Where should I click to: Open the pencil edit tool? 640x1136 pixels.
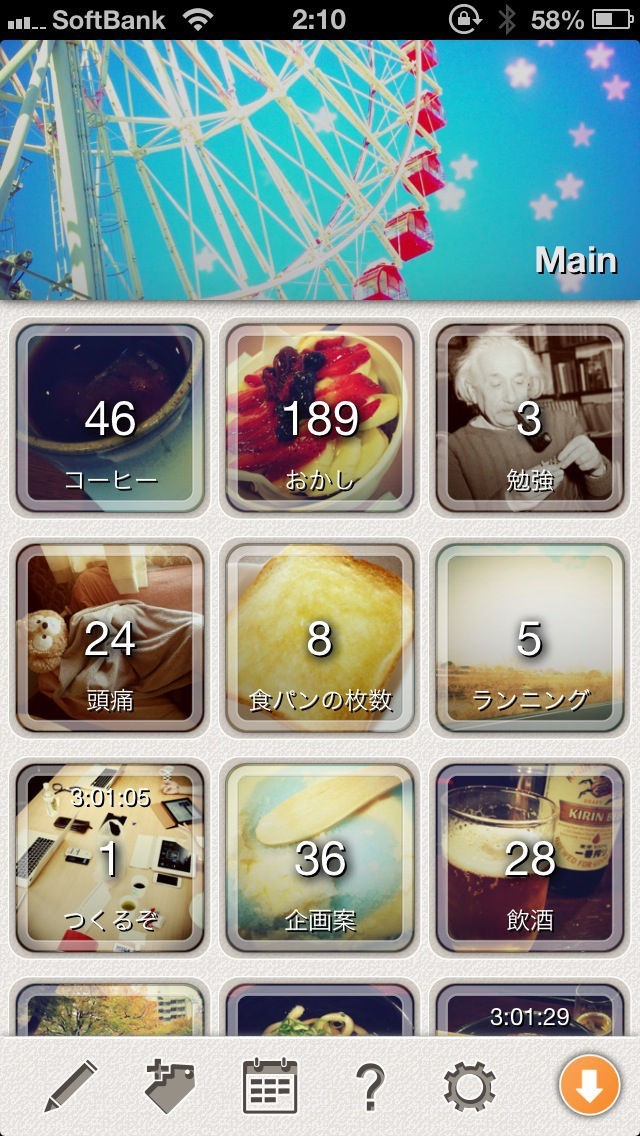[x=70, y=1086]
